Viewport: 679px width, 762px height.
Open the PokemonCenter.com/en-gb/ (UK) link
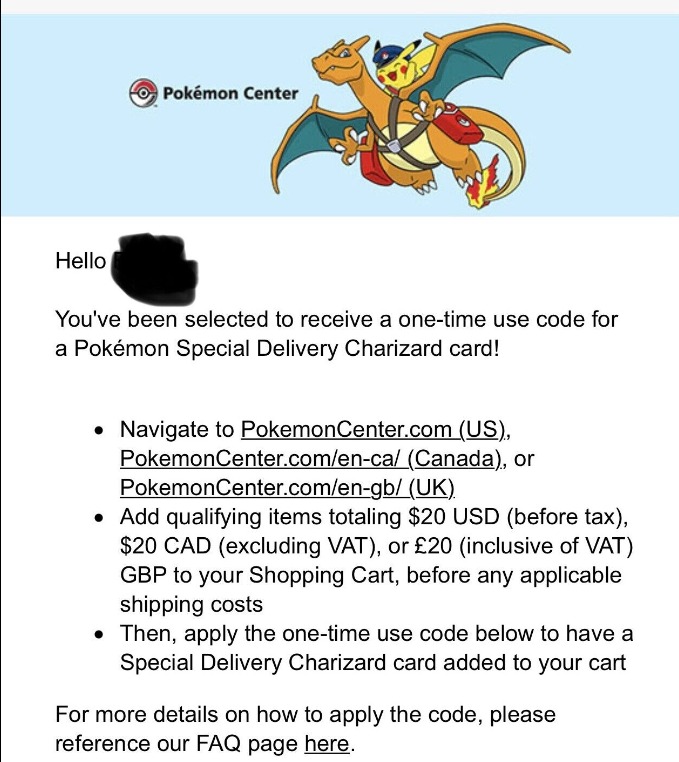pos(287,488)
